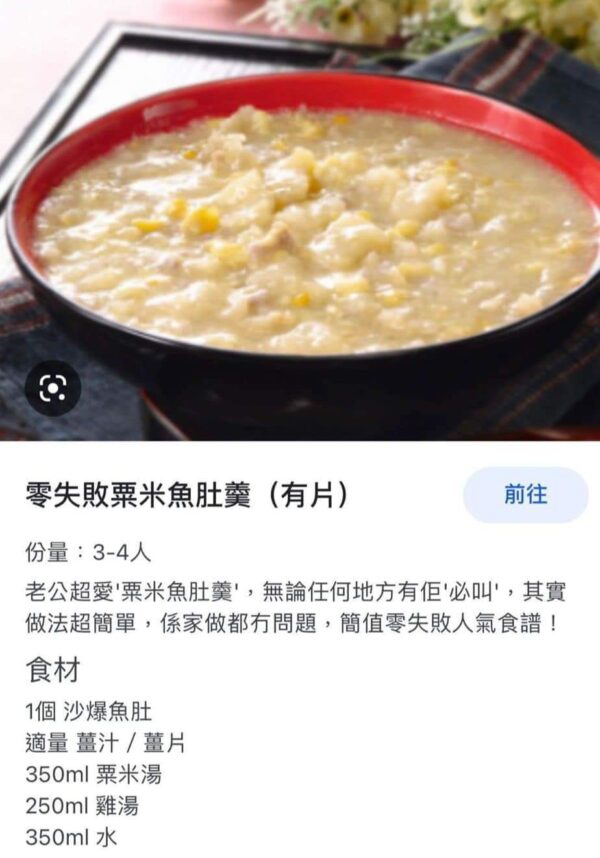Viewport: 600px width, 858px height.
Task: Open Google Lens on the soup image
Action: (x=53, y=388)
